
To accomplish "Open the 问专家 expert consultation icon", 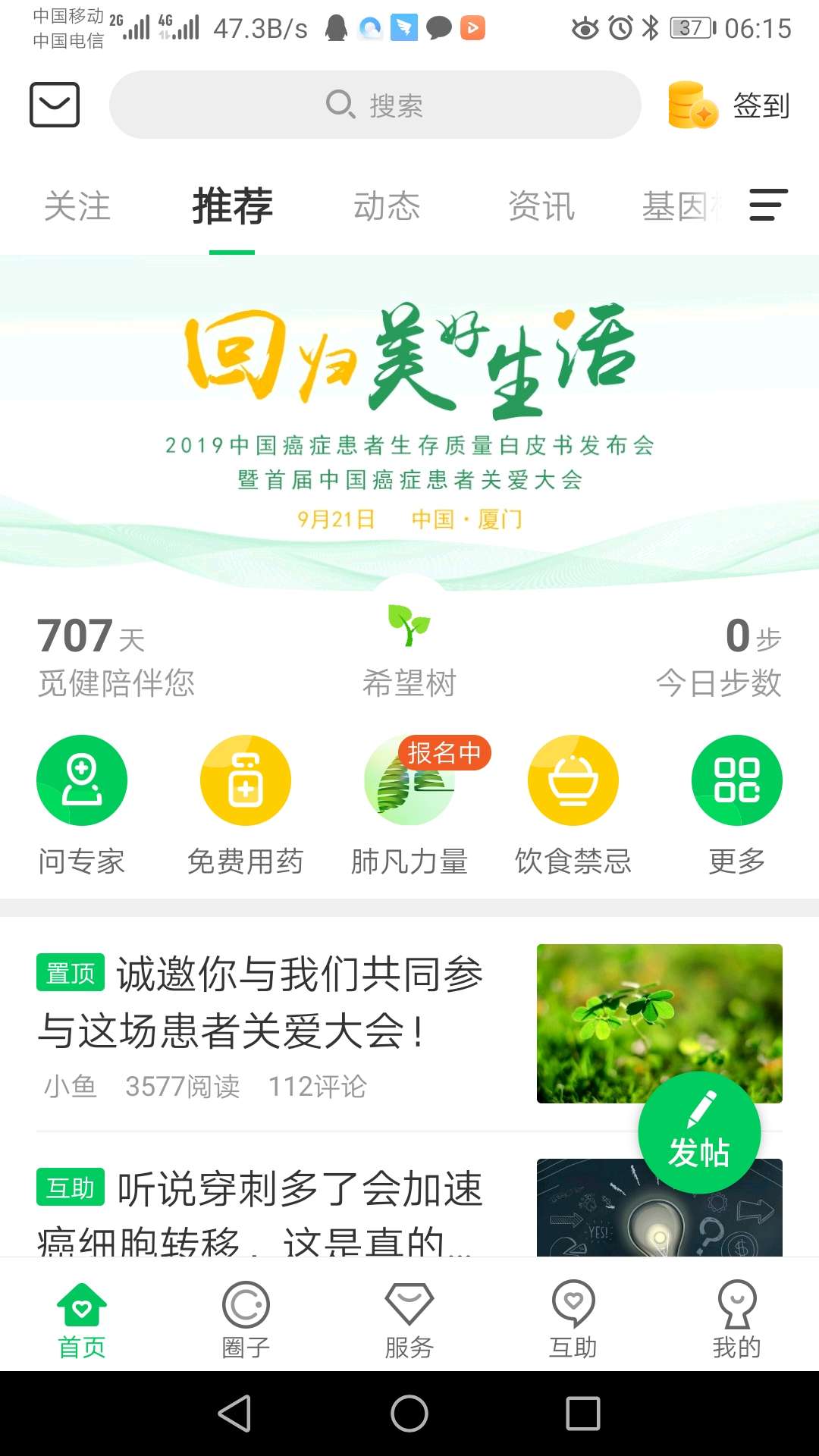I will tap(82, 780).
